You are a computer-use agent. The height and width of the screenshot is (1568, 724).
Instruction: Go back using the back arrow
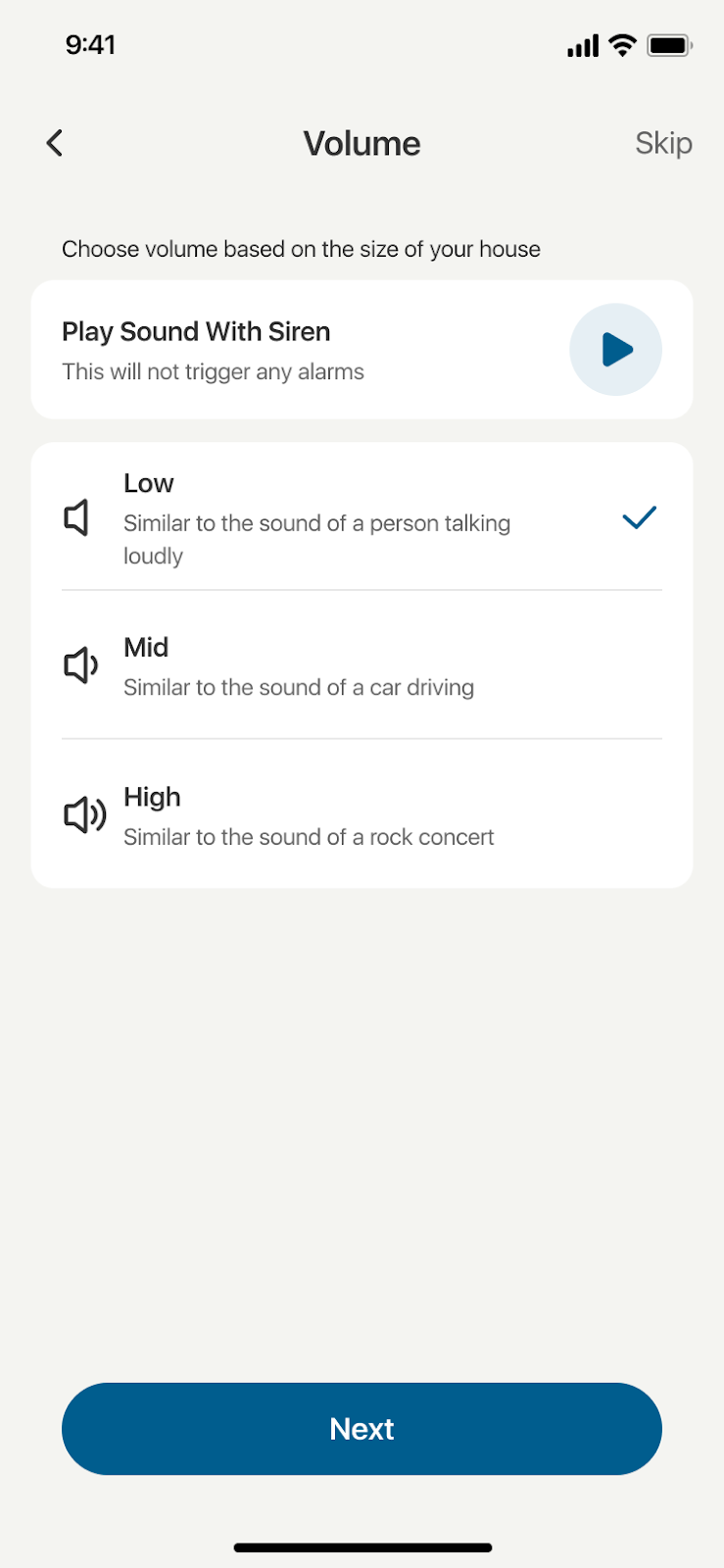[55, 143]
